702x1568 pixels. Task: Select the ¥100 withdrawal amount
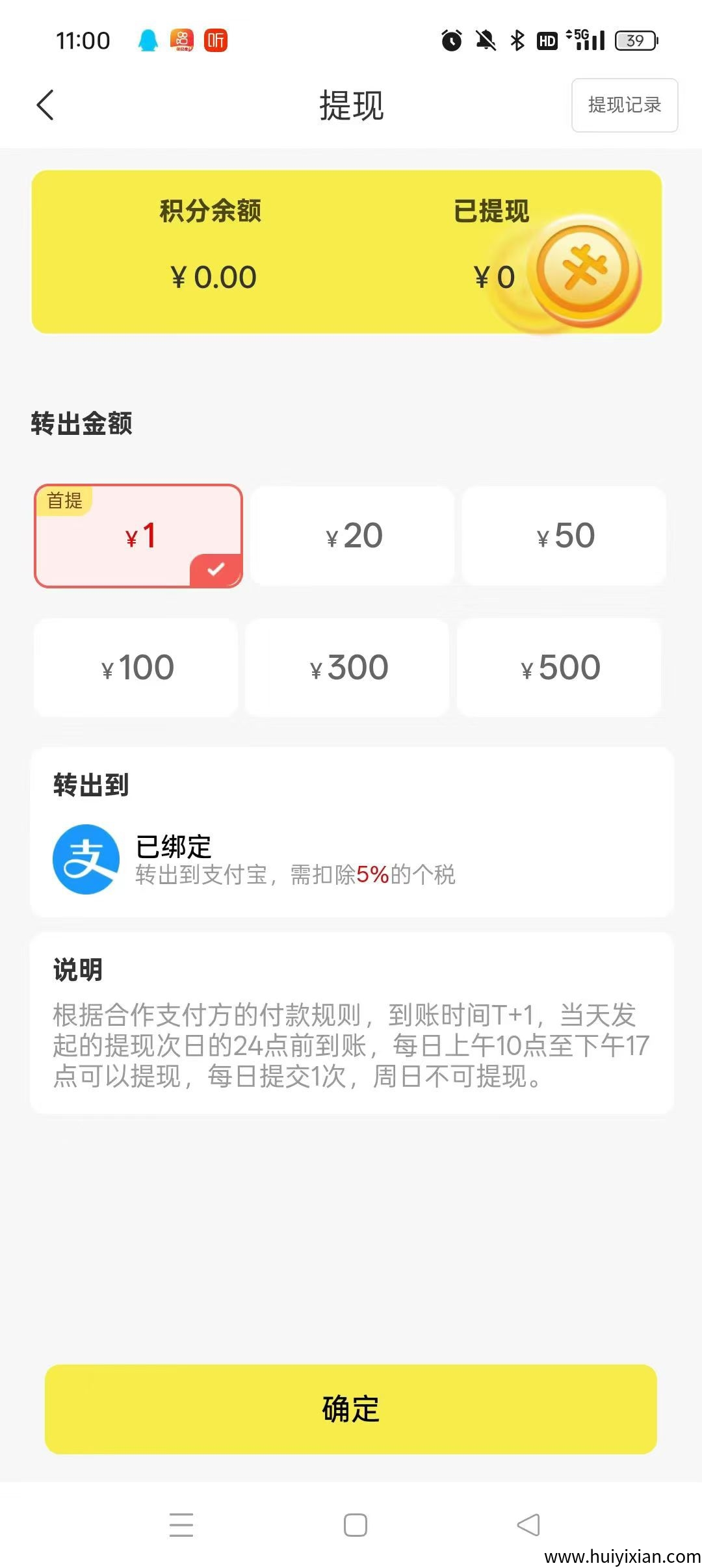(x=137, y=667)
